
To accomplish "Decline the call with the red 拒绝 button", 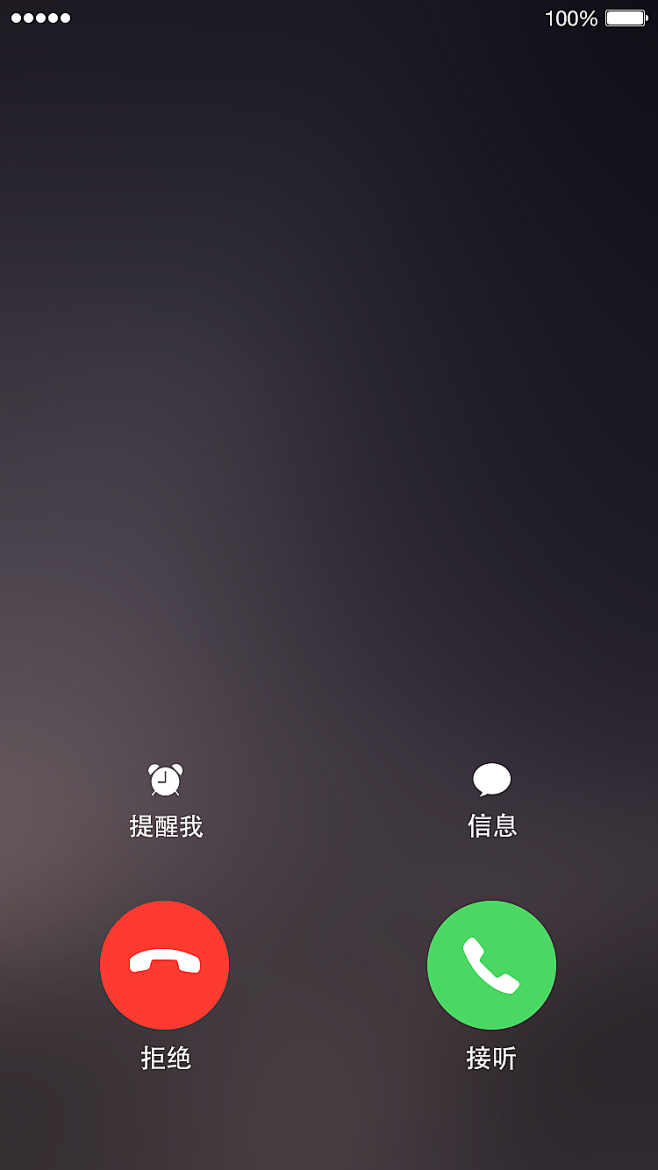I will [x=165, y=965].
